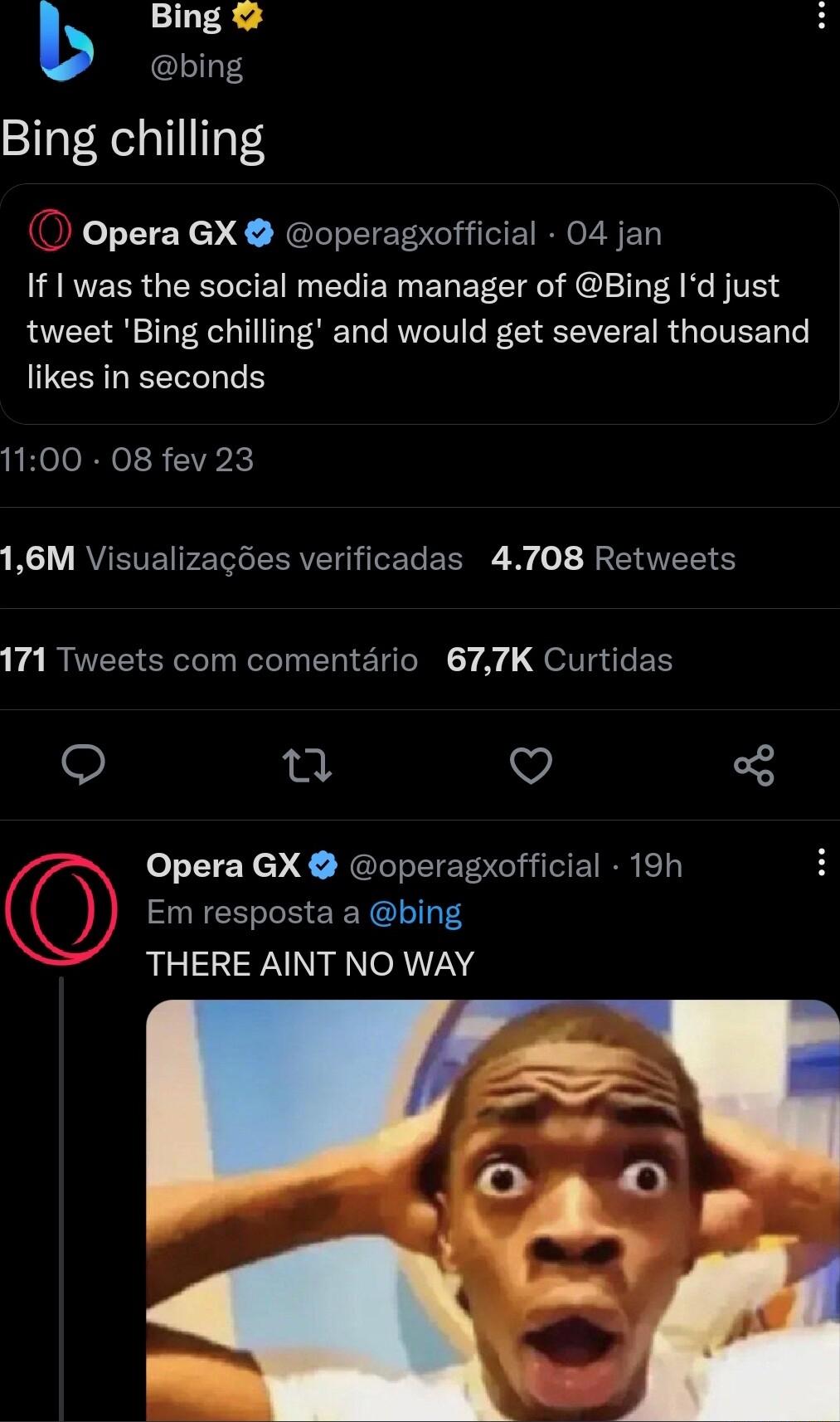
Task: Like the tweet using the heart icon
Action: coord(532,766)
